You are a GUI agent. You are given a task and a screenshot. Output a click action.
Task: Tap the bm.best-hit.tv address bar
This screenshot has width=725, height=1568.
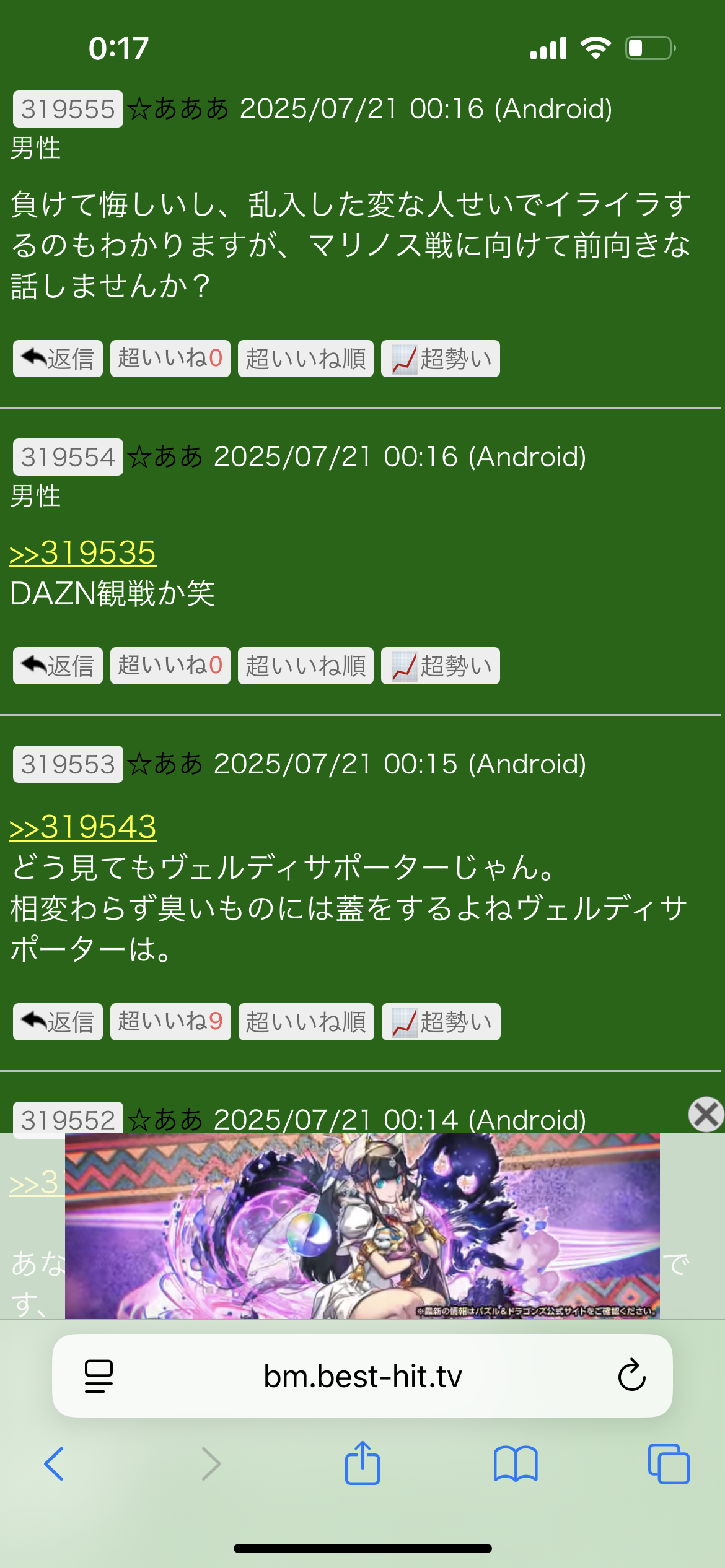(x=362, y=1376)
